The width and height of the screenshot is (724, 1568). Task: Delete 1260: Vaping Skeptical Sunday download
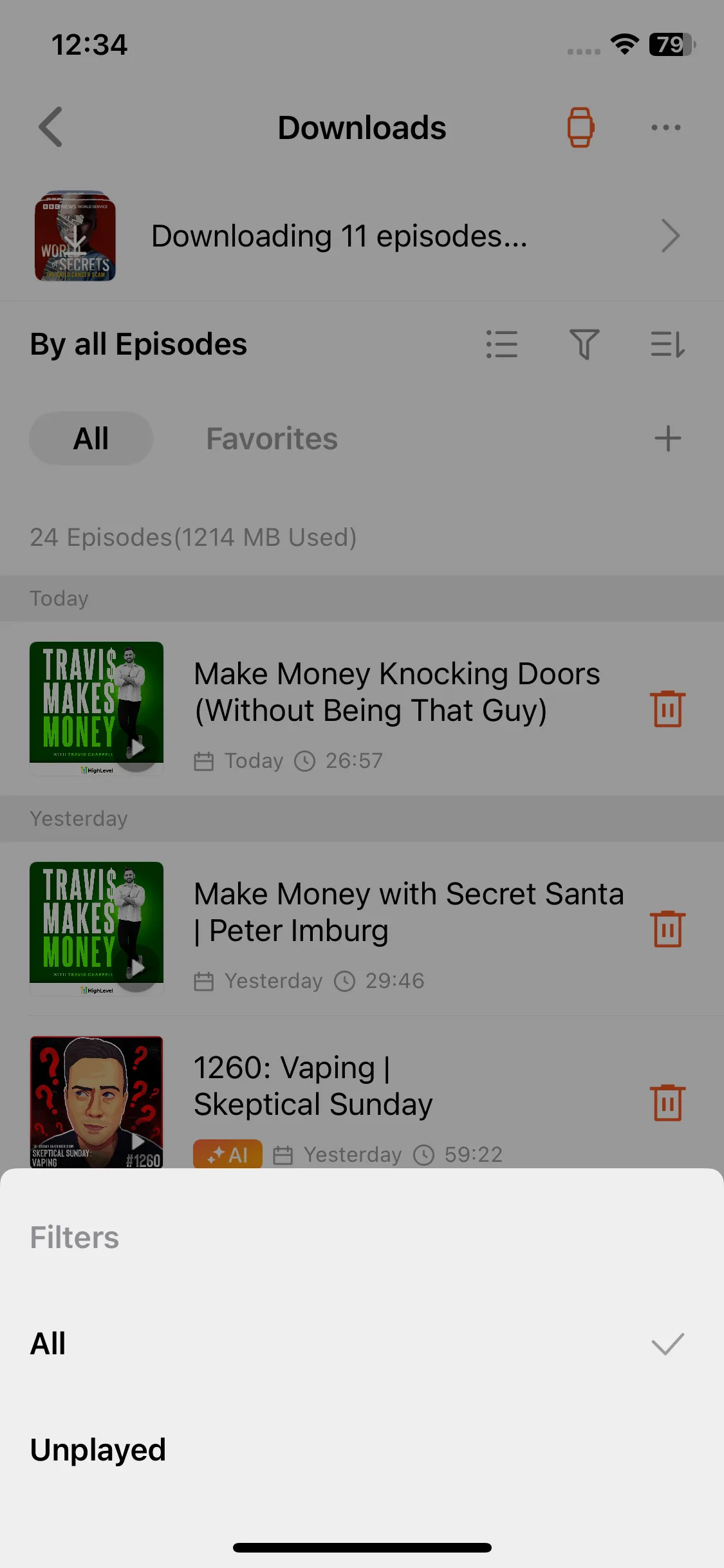tap(667, 1103)
